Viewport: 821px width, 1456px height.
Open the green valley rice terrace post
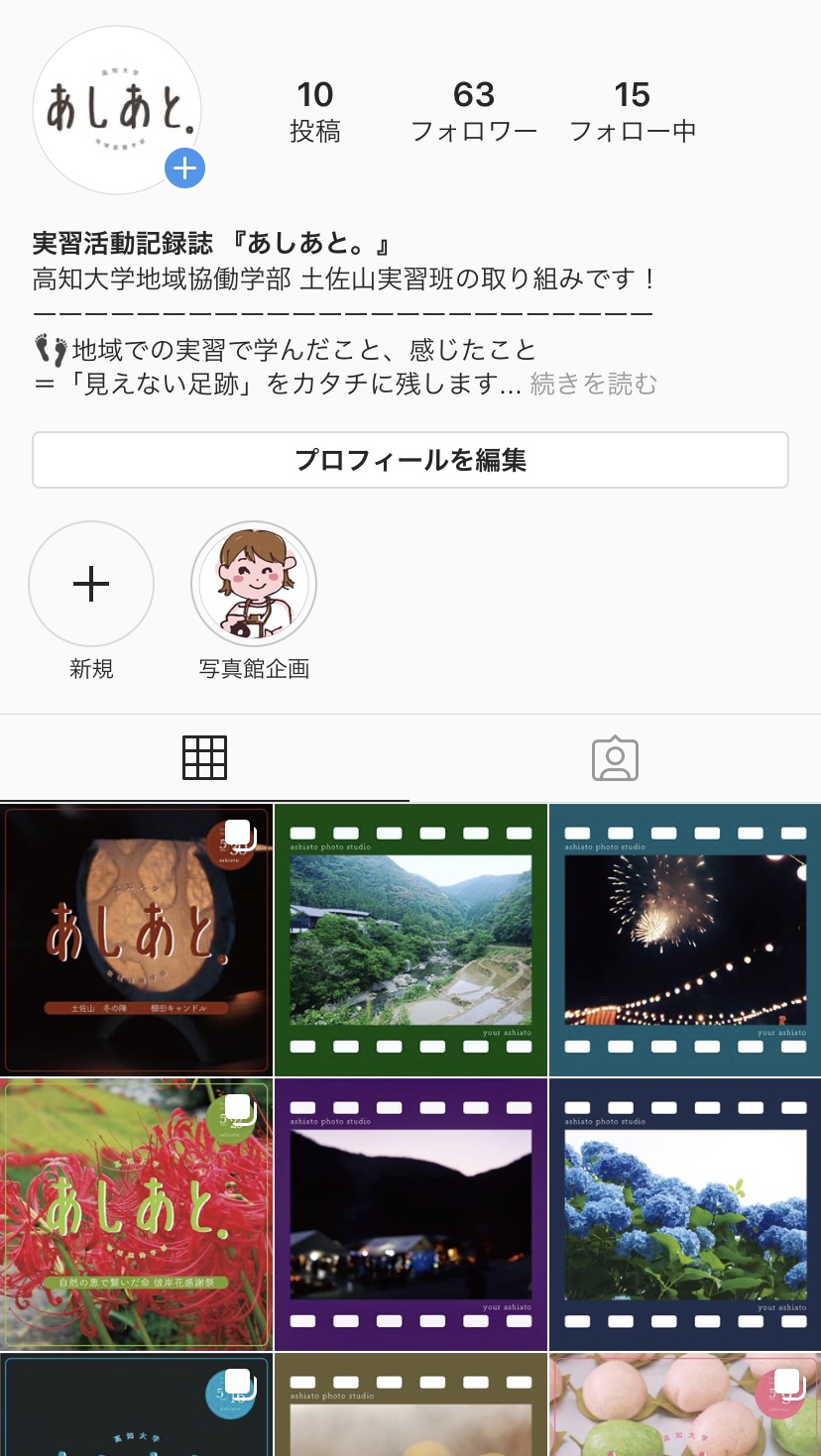(x=410, y=940)
